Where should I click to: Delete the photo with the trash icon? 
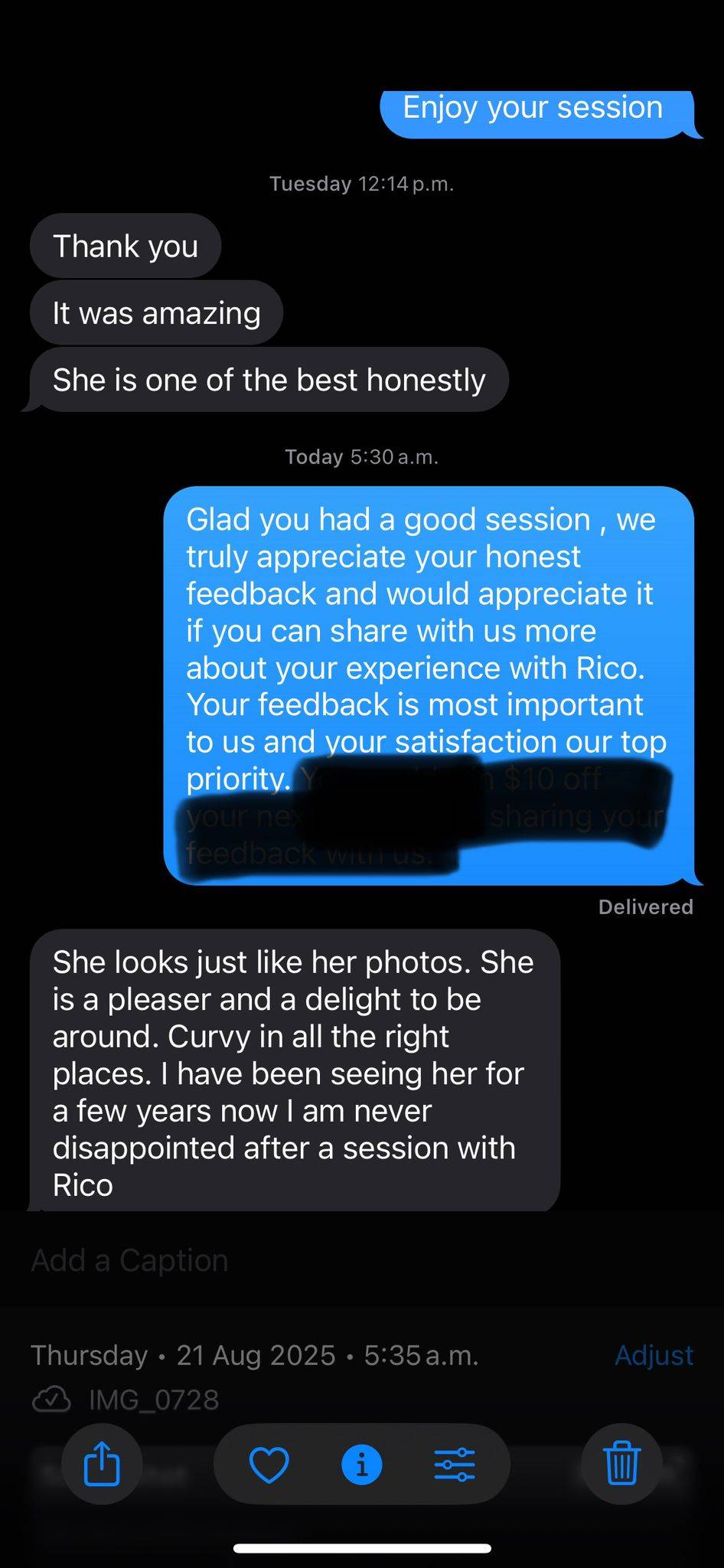tap(621, 1464)
